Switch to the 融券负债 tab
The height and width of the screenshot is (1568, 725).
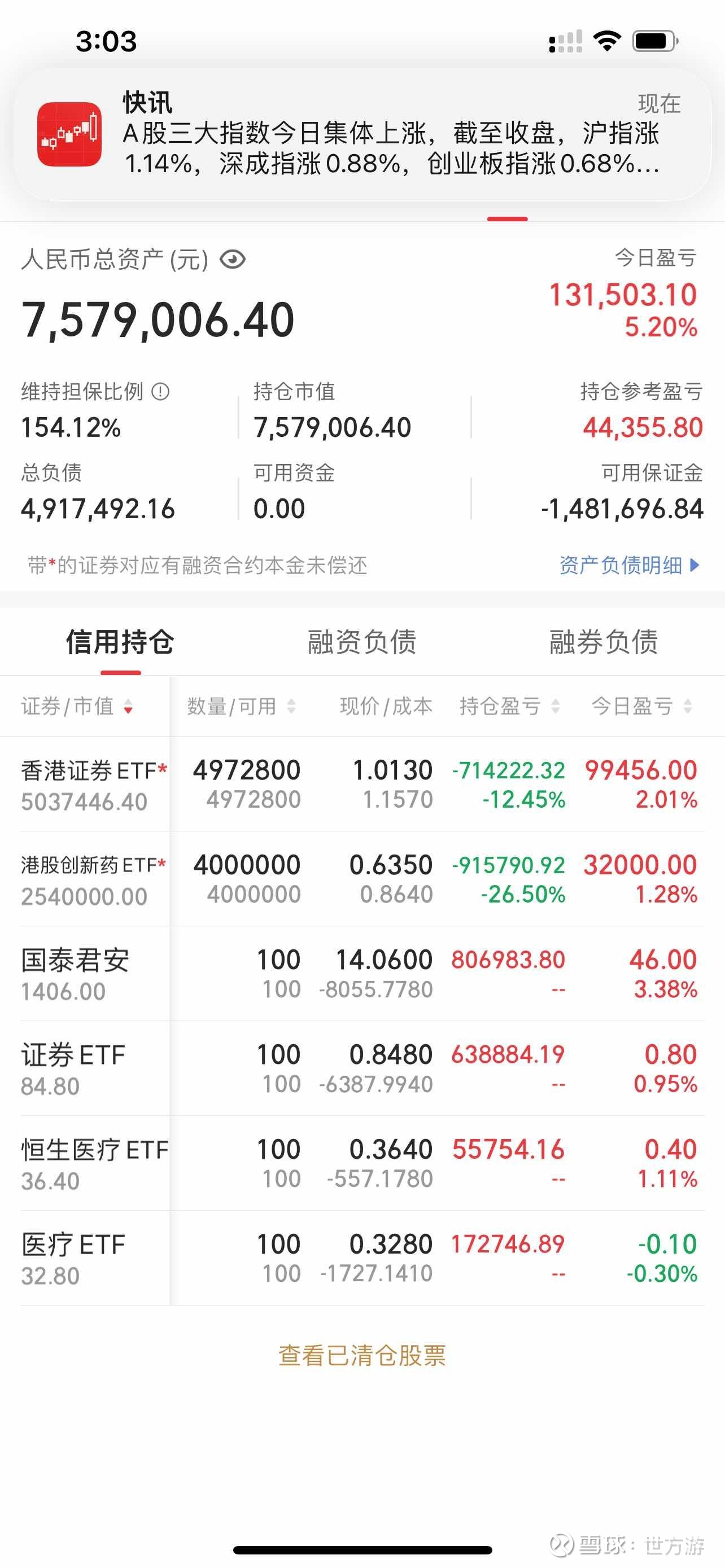603,642
